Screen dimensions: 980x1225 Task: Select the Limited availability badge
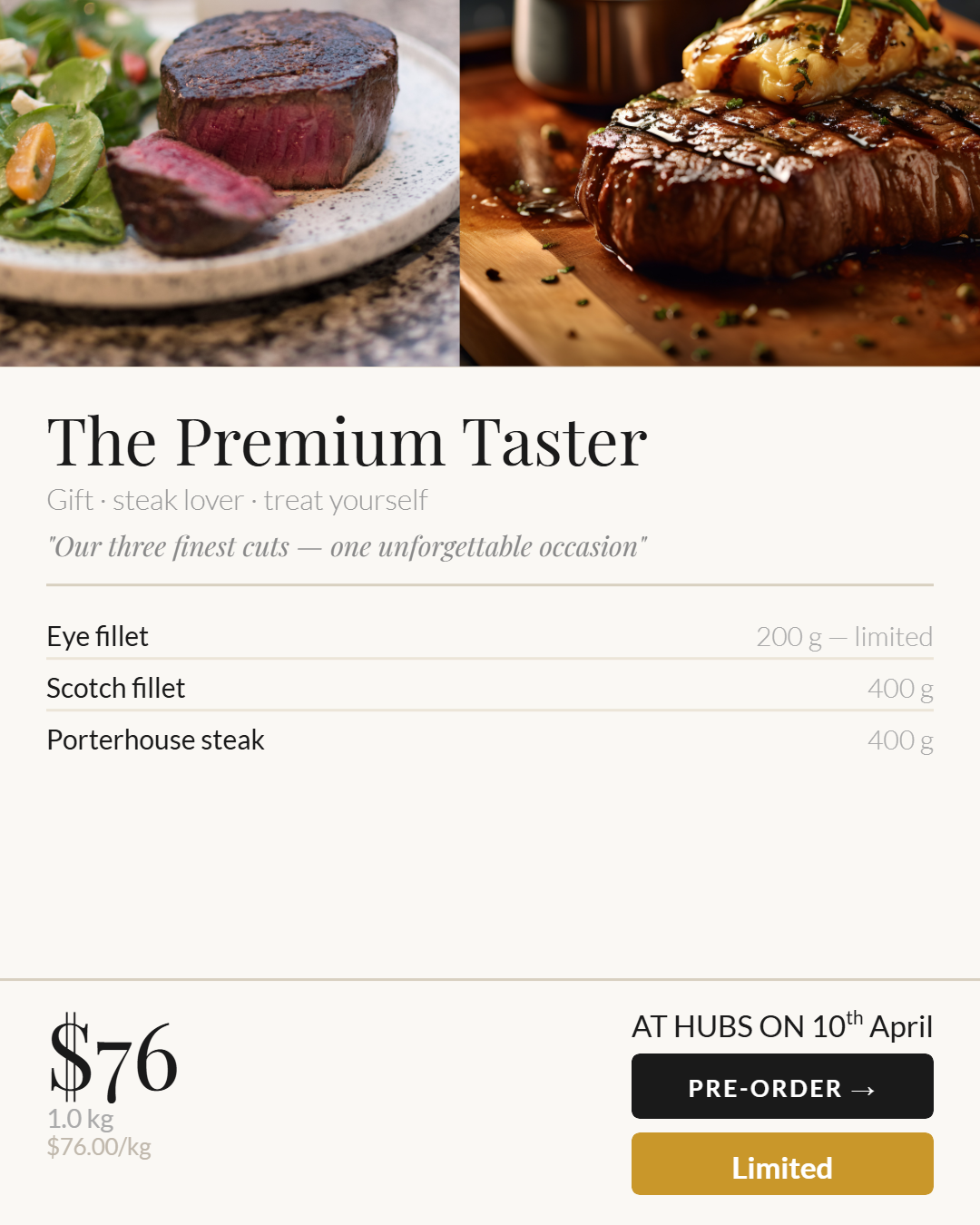point(782,1164)
